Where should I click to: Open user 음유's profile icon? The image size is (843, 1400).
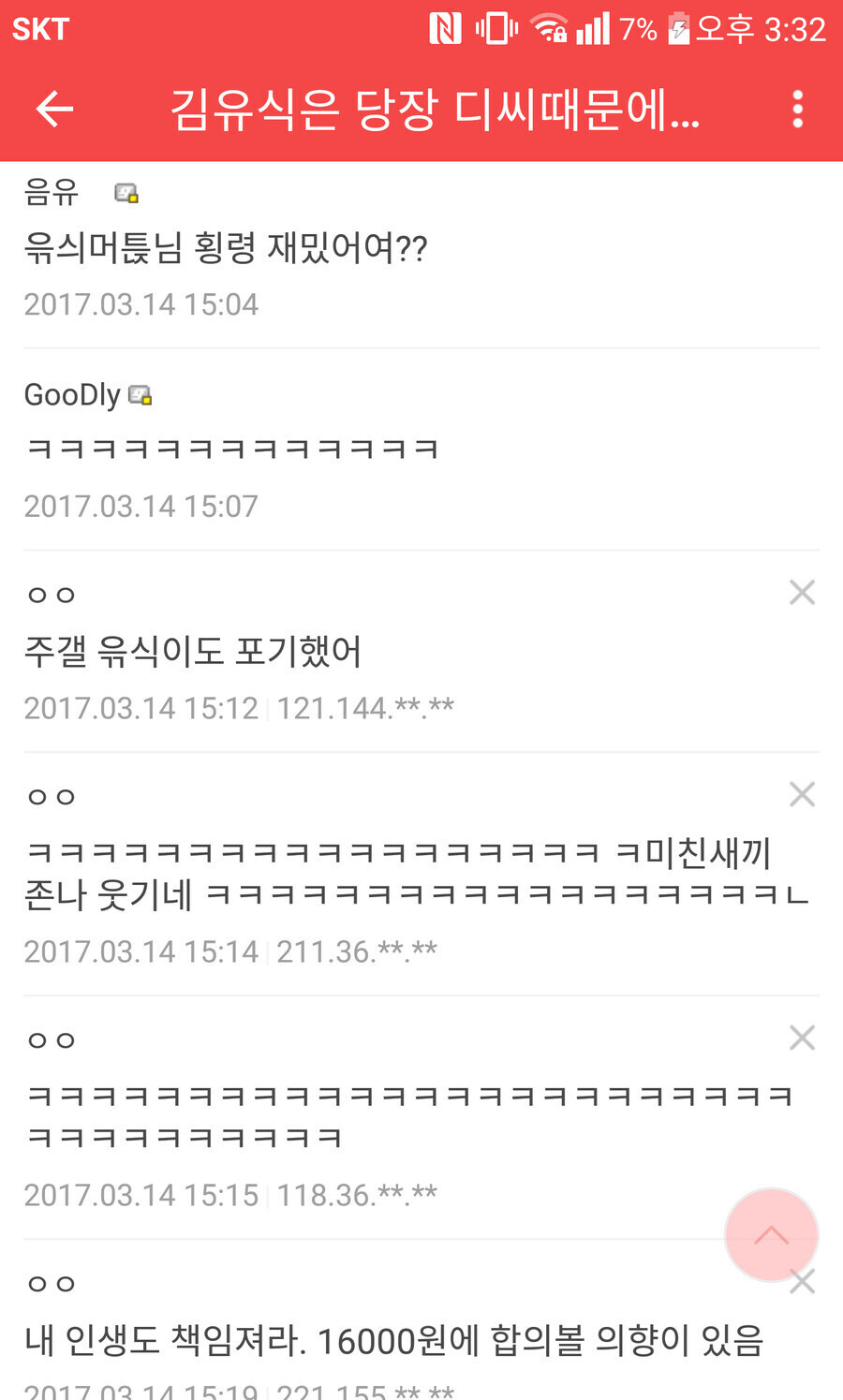(126, 193)
